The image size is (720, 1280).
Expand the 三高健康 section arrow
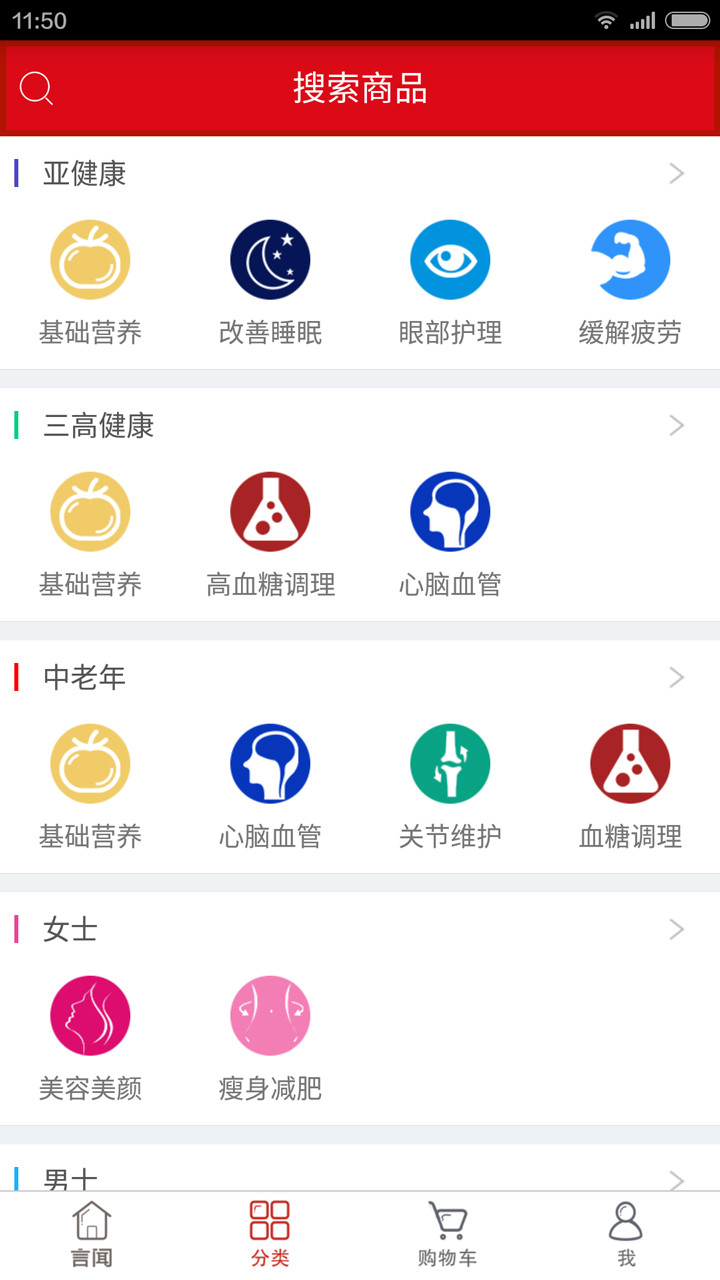click(677, 426)
